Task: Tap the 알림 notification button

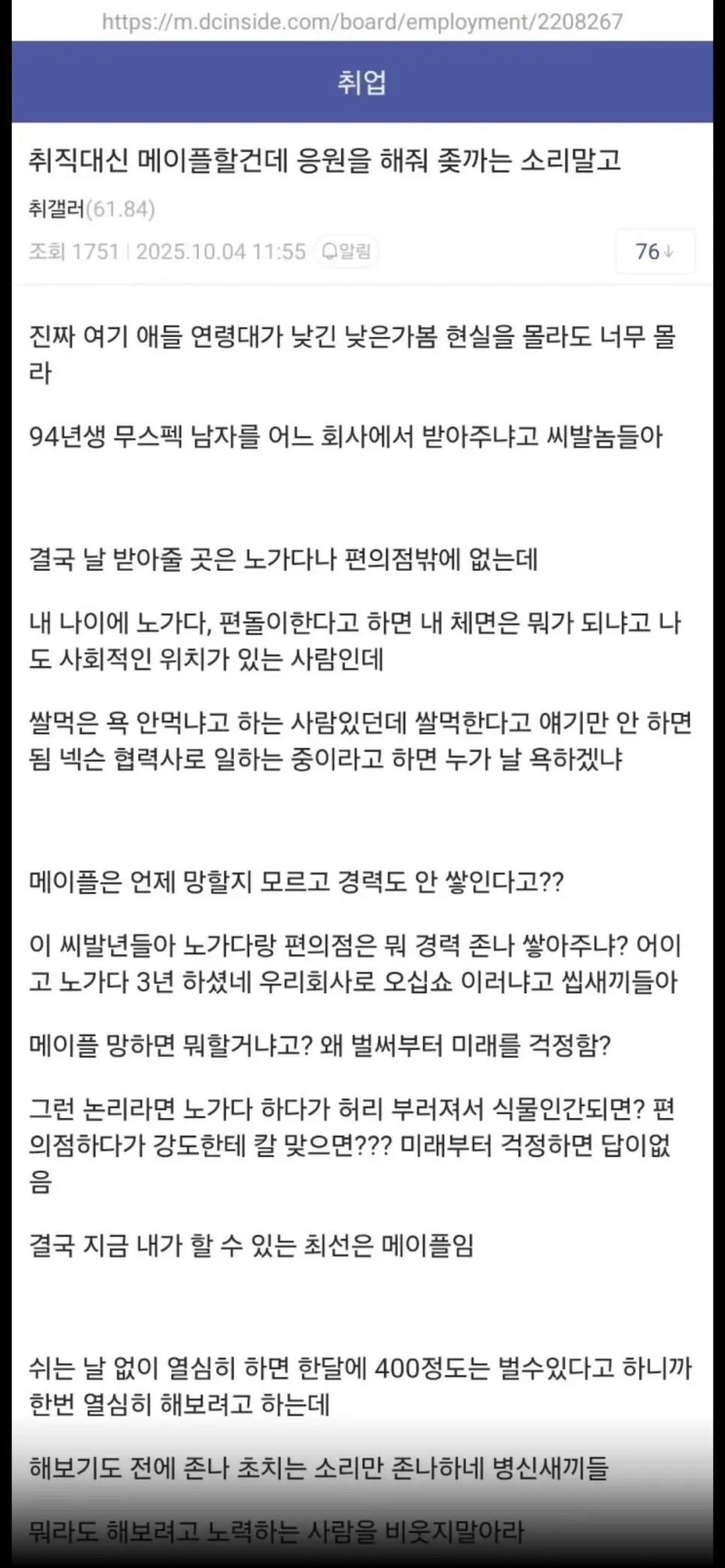Action: (x=347, y=251)
